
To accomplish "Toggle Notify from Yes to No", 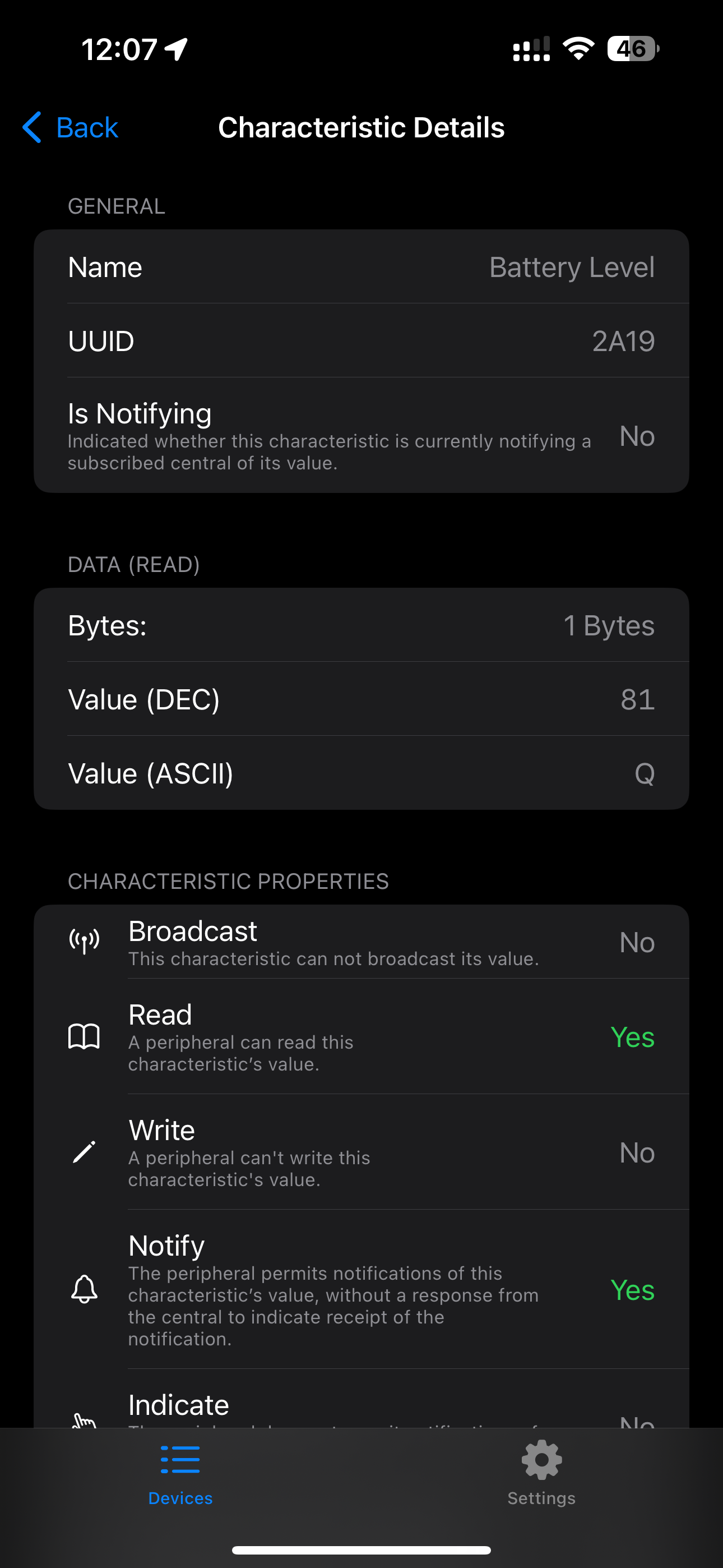I will pos(633,1289).
